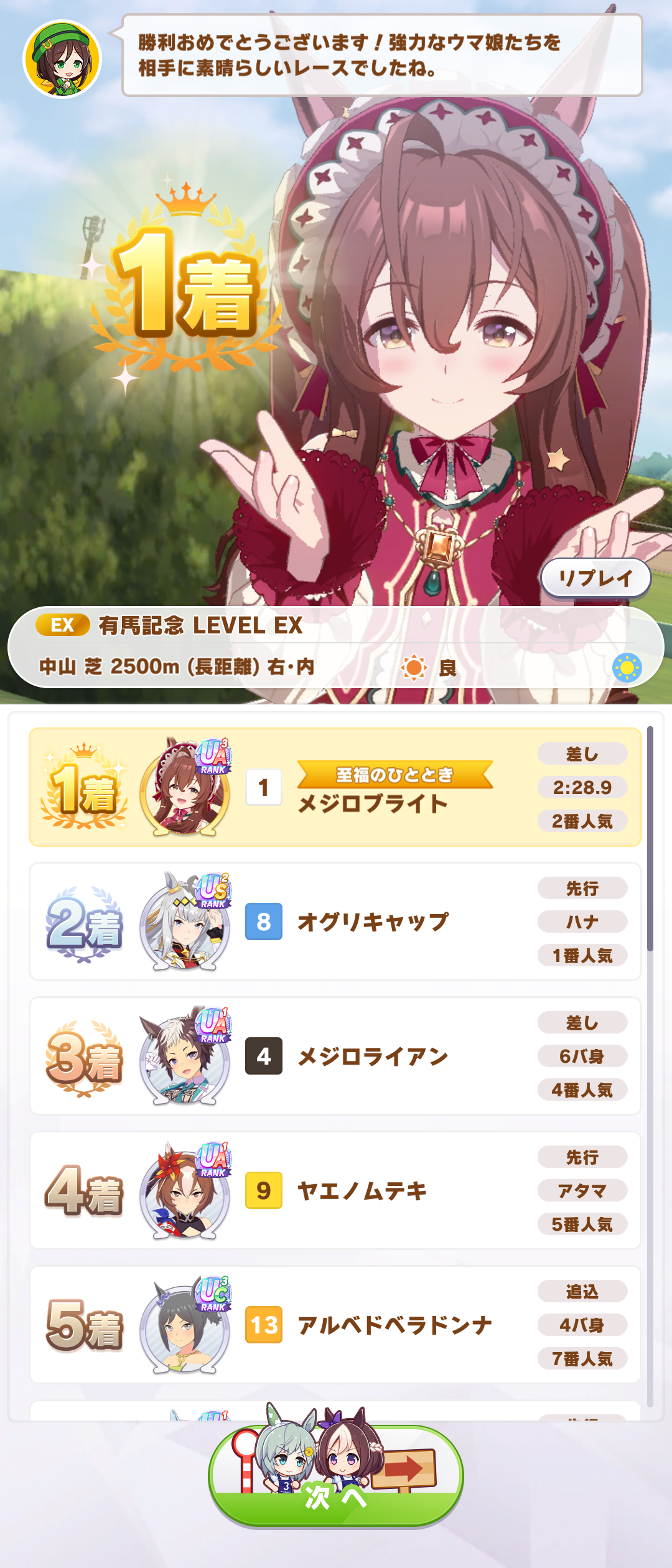The height and width of the screenshot is (1568, 672).
Task: Open the weather sun icon on the race info bar
Action: pos(627,668)
